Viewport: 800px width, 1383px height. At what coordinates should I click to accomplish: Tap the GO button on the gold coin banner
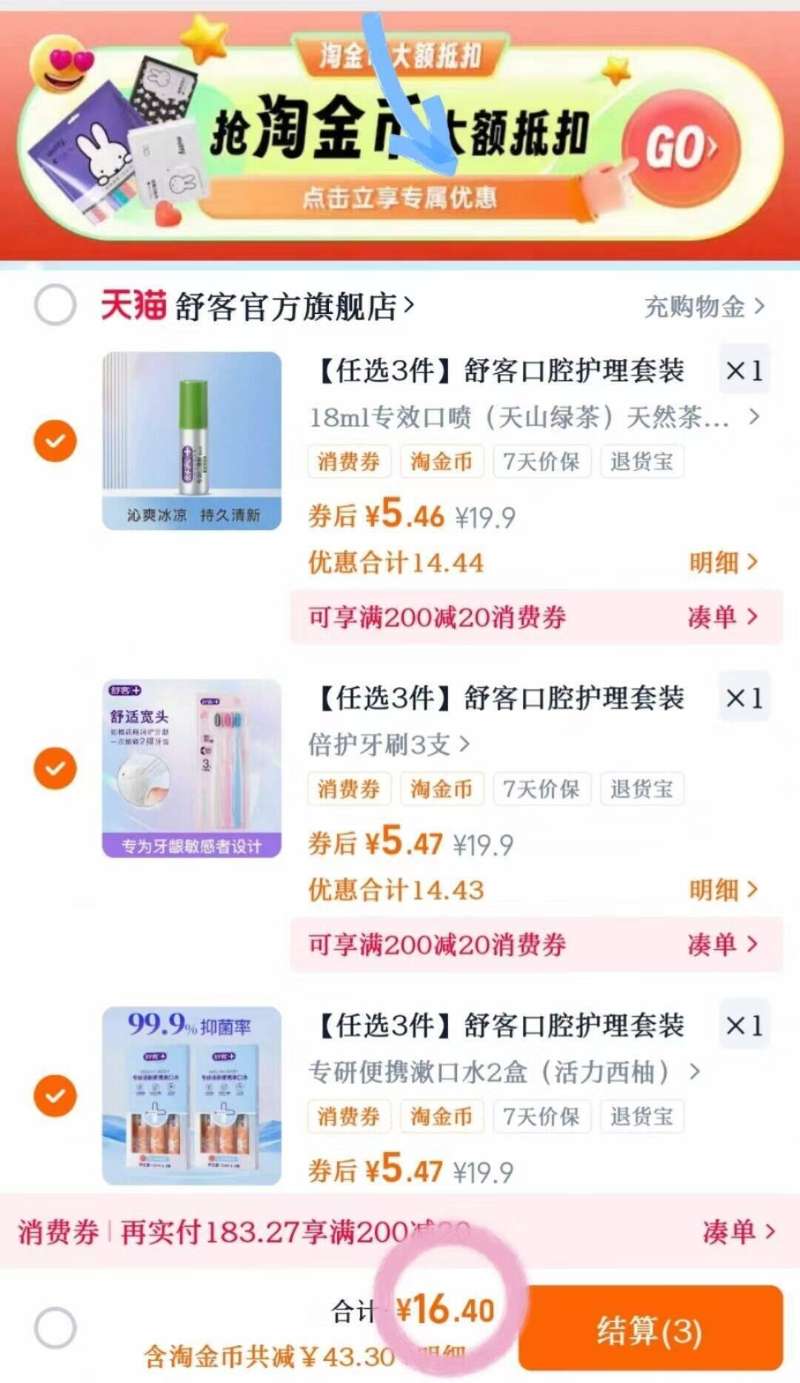click(678, 143)
